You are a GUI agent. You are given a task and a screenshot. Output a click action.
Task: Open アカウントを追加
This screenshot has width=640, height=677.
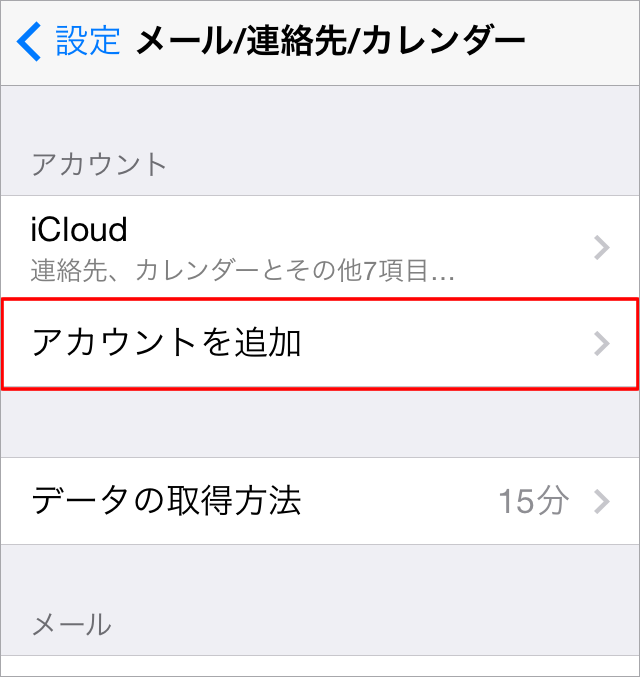(x=320, y=343)
